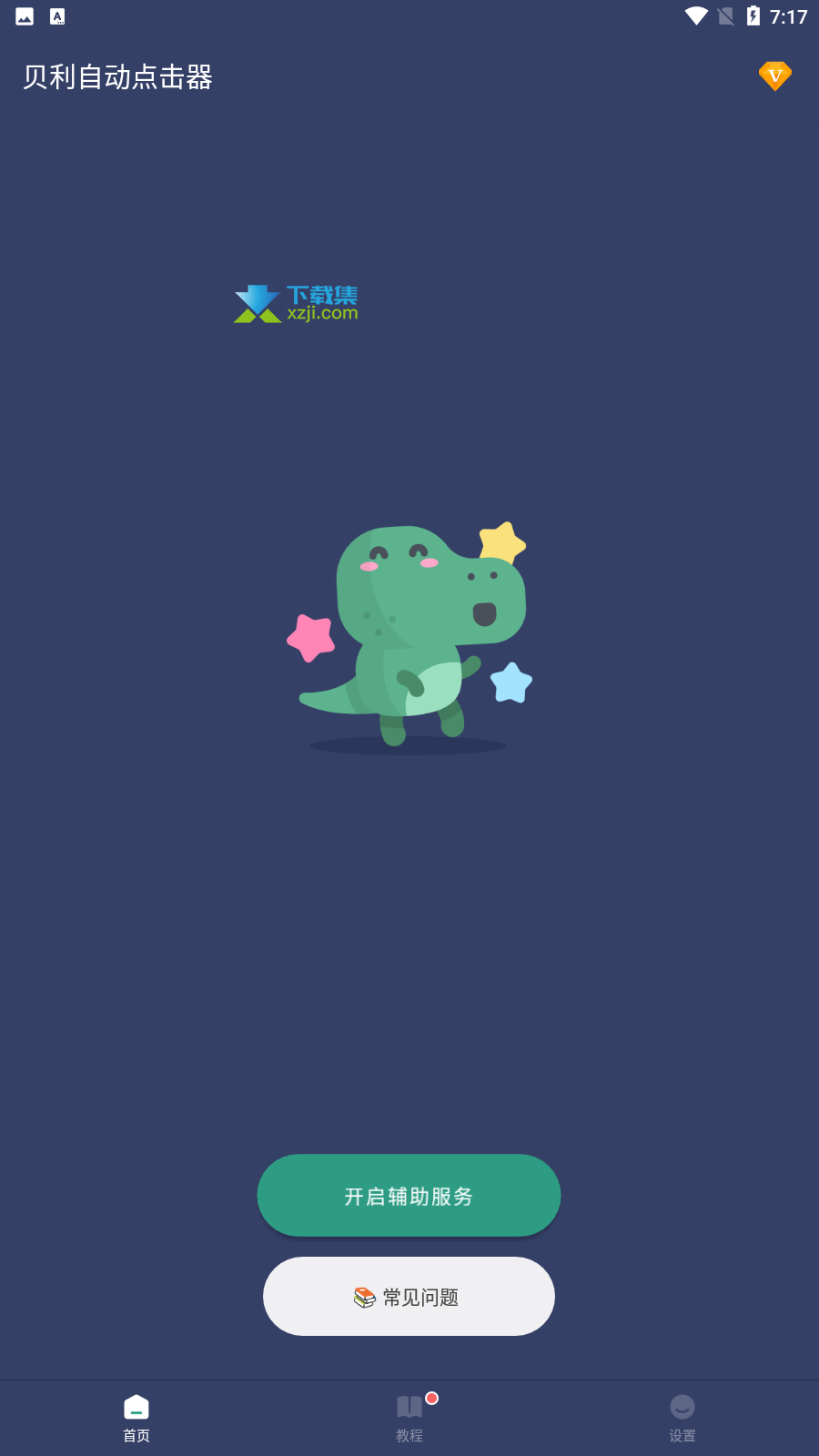Switch to the 教程 tab
The image size is (819, 1456).
pos(409,1419)
